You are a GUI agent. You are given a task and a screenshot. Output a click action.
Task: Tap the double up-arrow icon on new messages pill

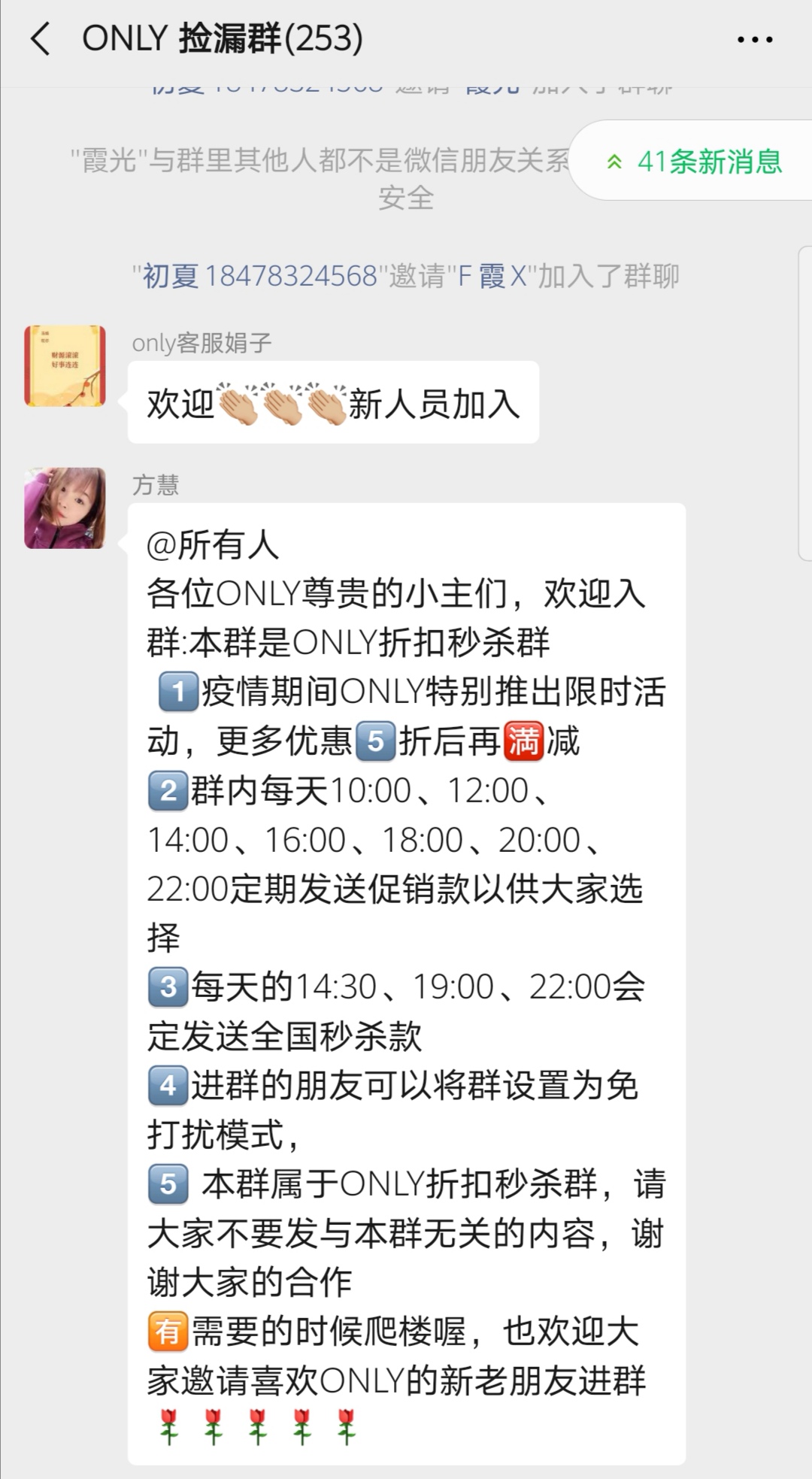615,162
